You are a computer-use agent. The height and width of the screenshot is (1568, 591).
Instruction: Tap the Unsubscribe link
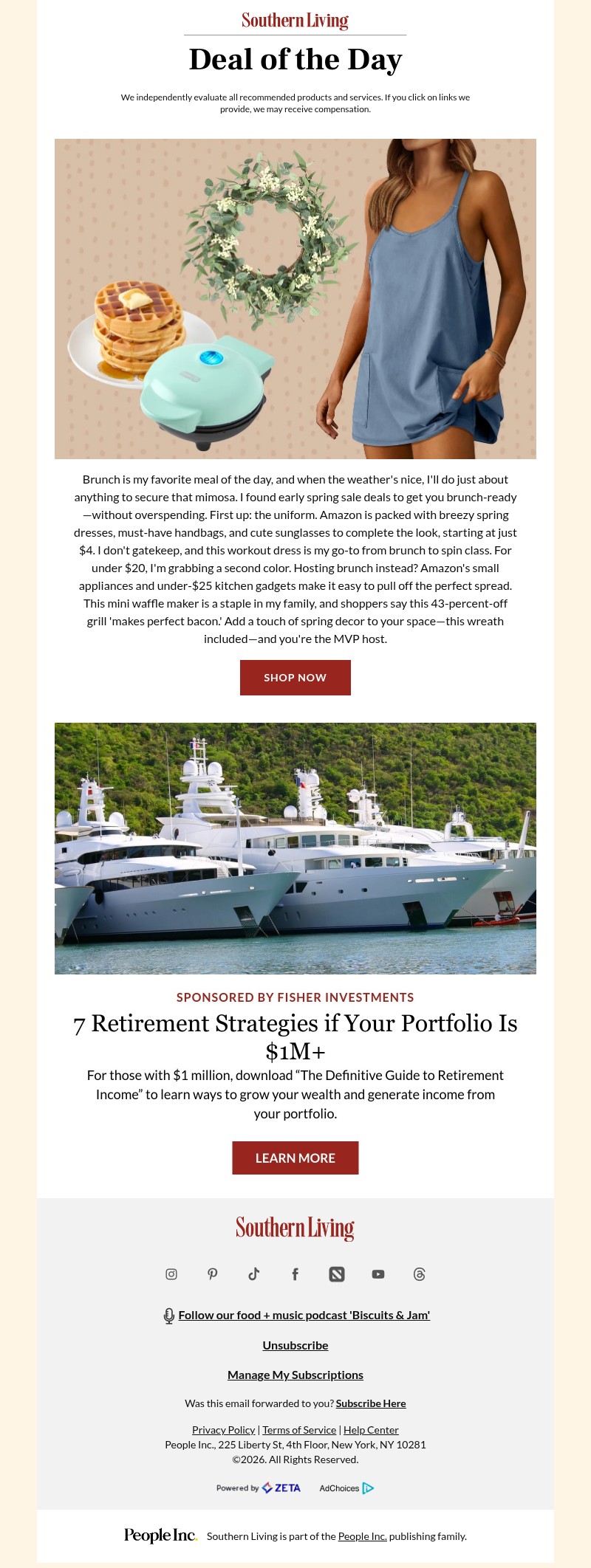point(295,1345)
